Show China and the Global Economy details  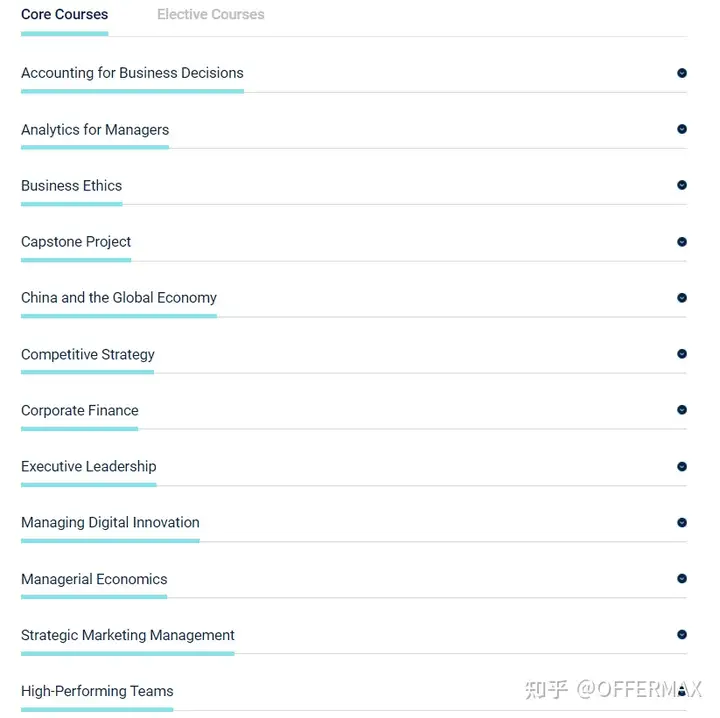[682, 298]
